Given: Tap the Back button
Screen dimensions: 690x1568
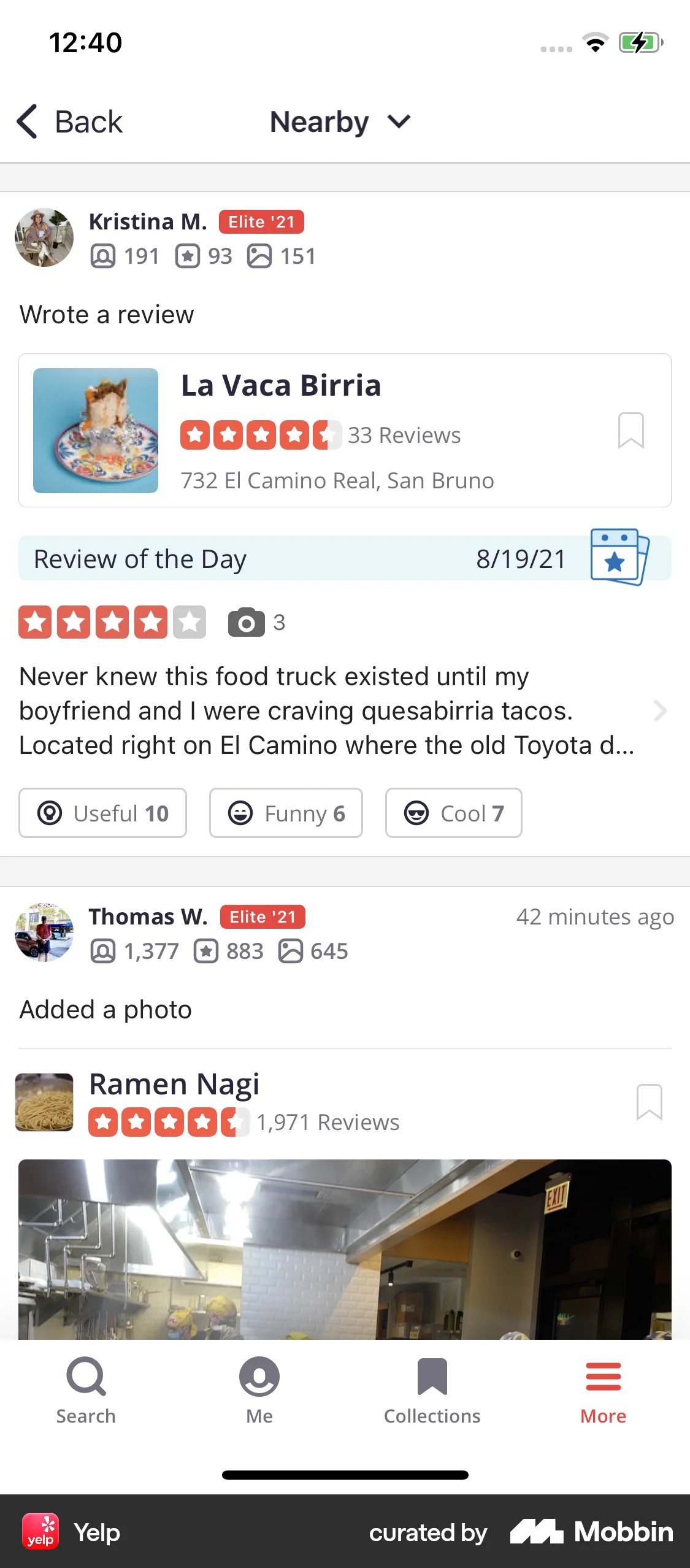Looking at the screenshot, I should pos(69,121).
